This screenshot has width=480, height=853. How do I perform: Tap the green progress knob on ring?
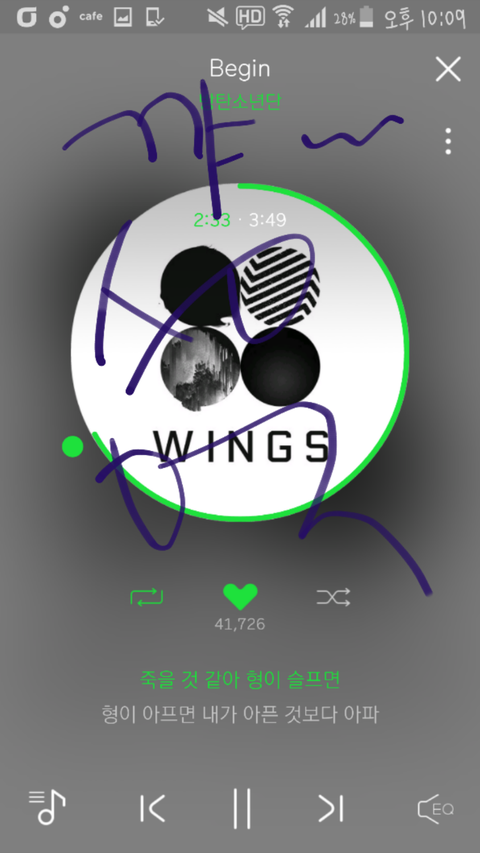pyautogui.click(x=72, y=447)
